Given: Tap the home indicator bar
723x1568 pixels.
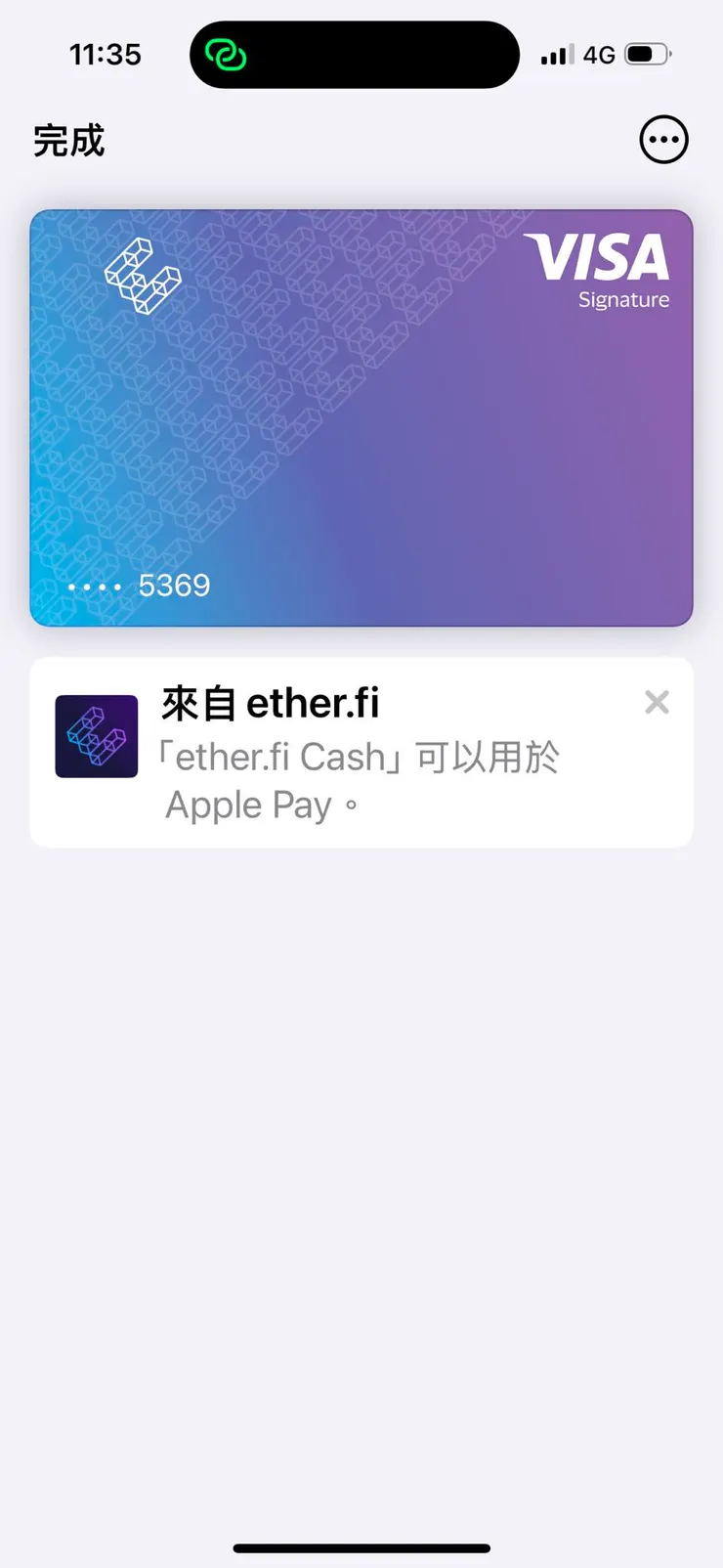Looking at the screenshot, I should [x=361, y=1547].
